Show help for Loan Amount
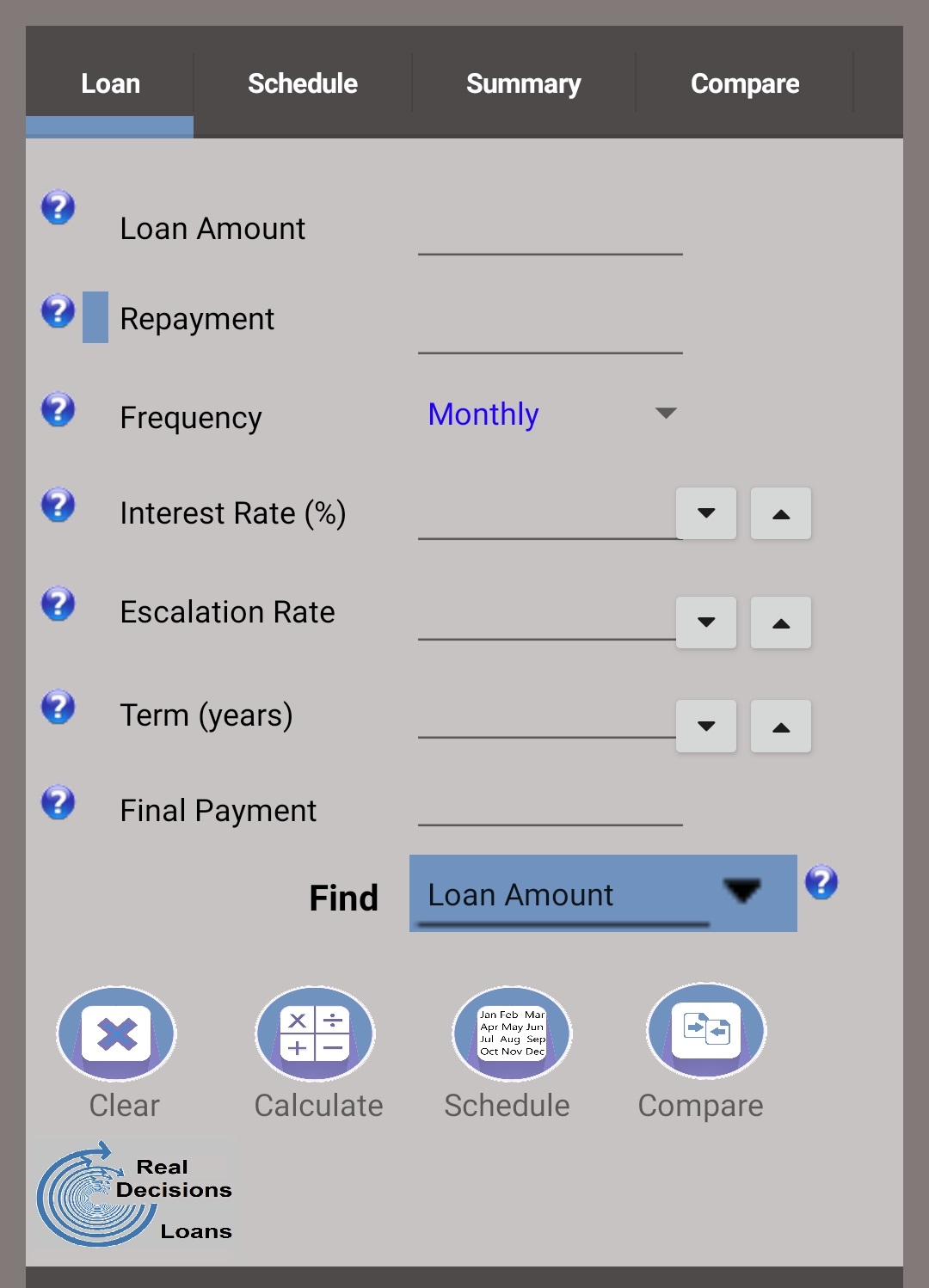 (x=58, y=207)
